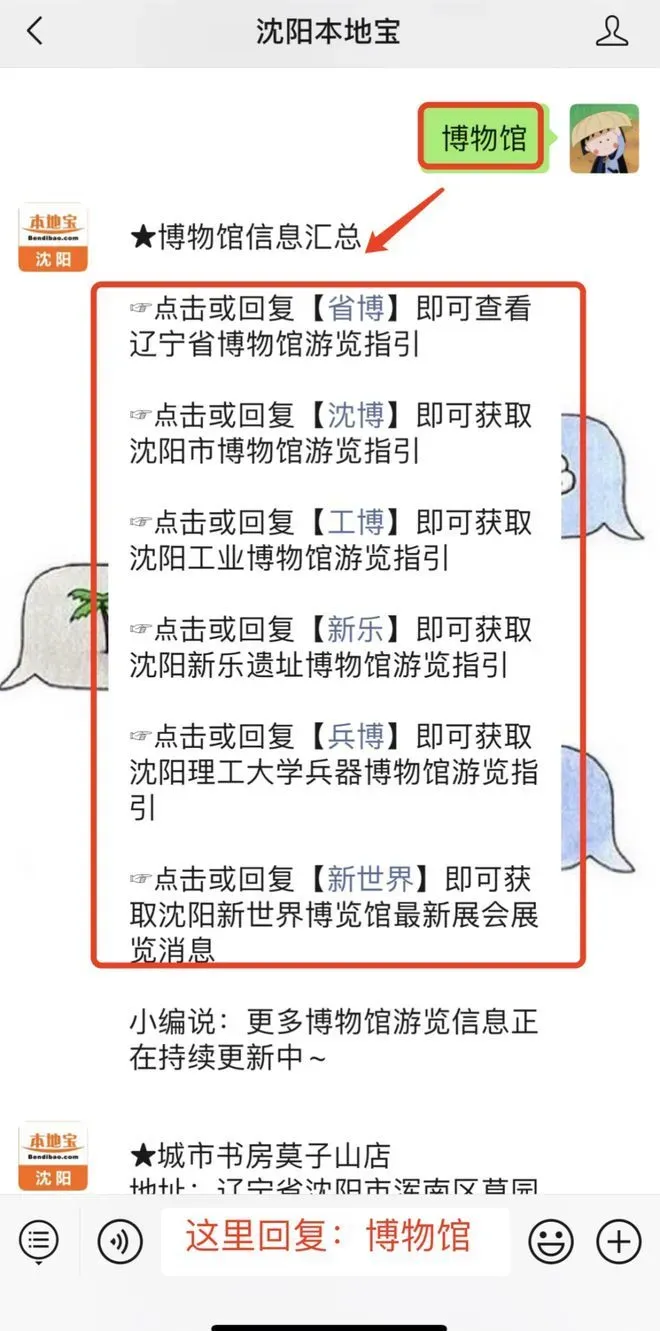Tap my avatar next to 博物馆 message
This screenshot has width=660, height=1331.
(604, 139)
